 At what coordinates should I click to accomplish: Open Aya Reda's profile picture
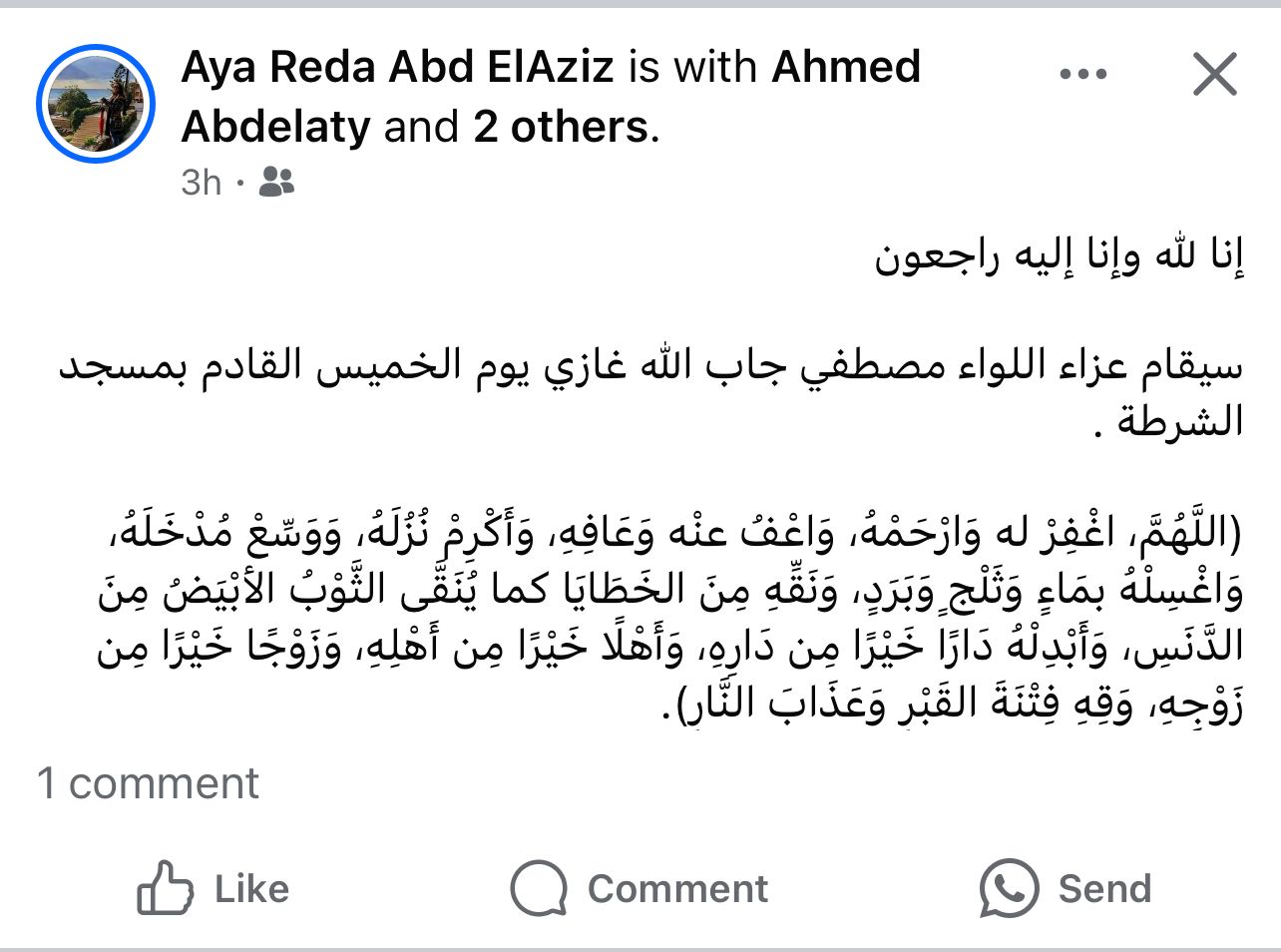pyautogui.click(x=96, y=104)
